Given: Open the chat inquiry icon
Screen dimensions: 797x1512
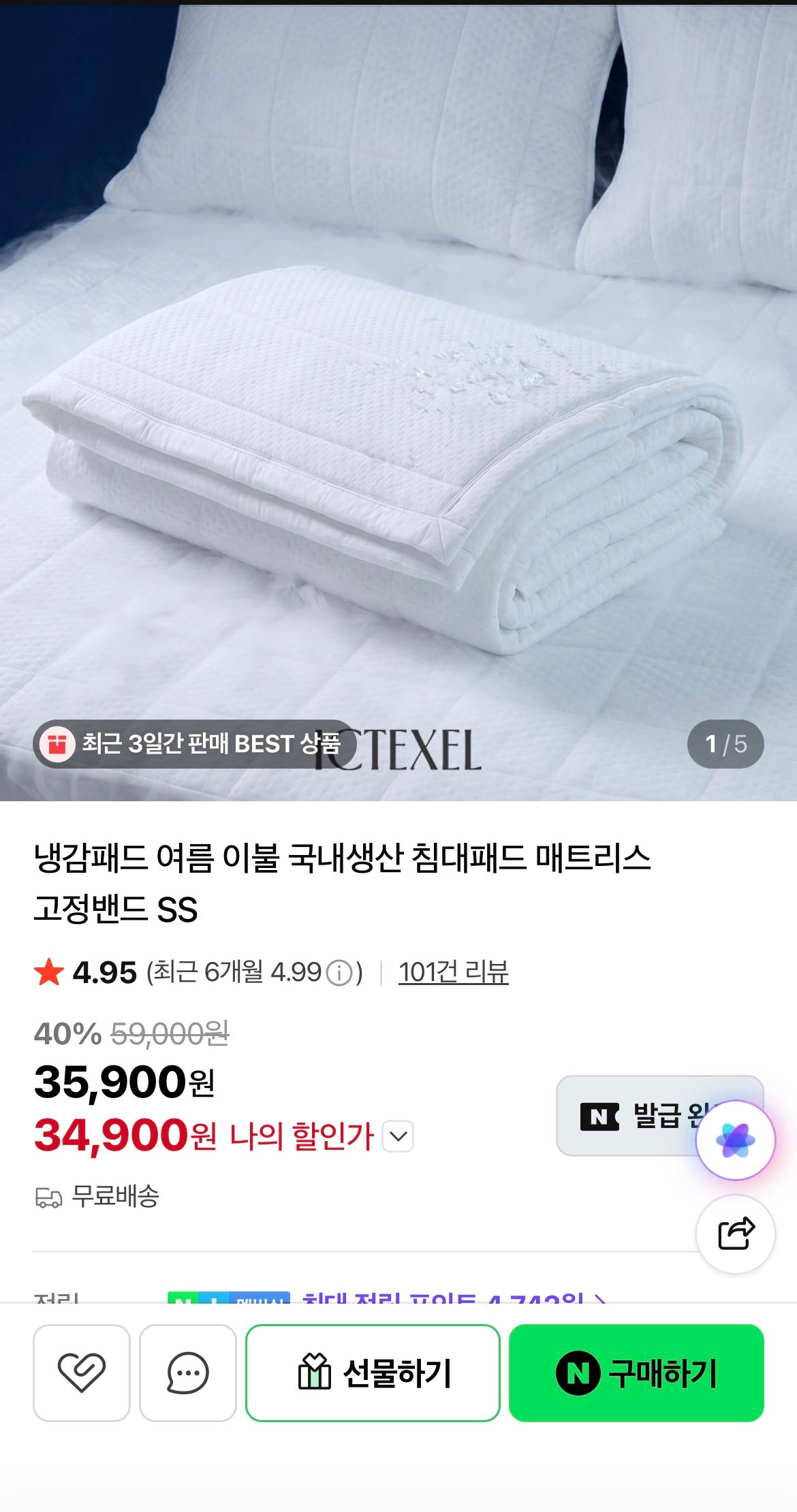Looking at the screenshot, I should tap(187, 1371).
